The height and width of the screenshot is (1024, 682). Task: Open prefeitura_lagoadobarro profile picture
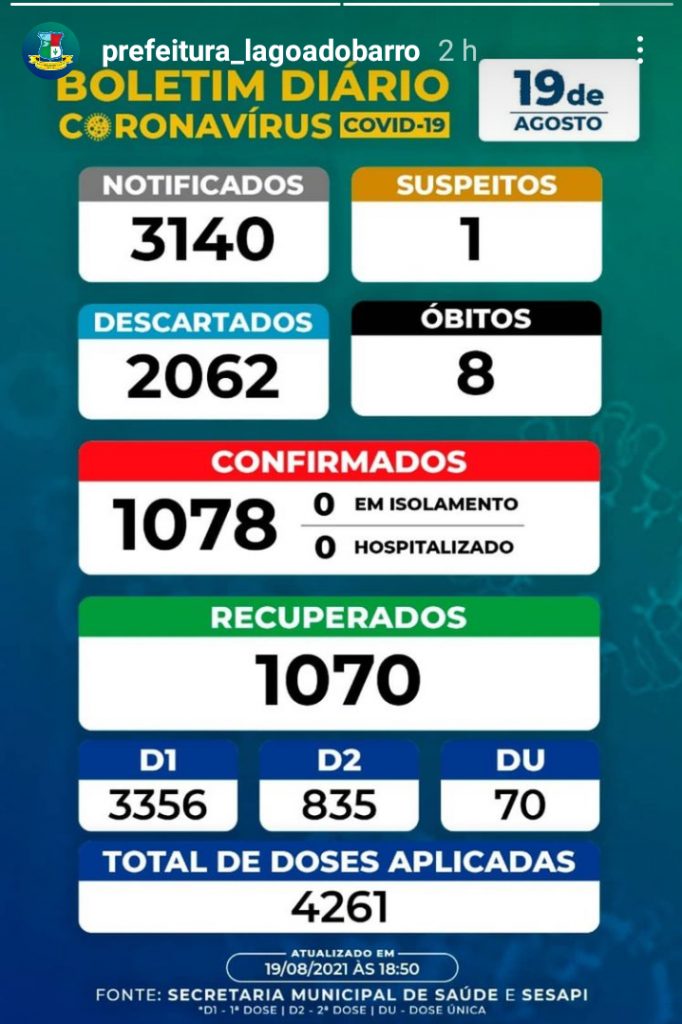pos(50,50)
